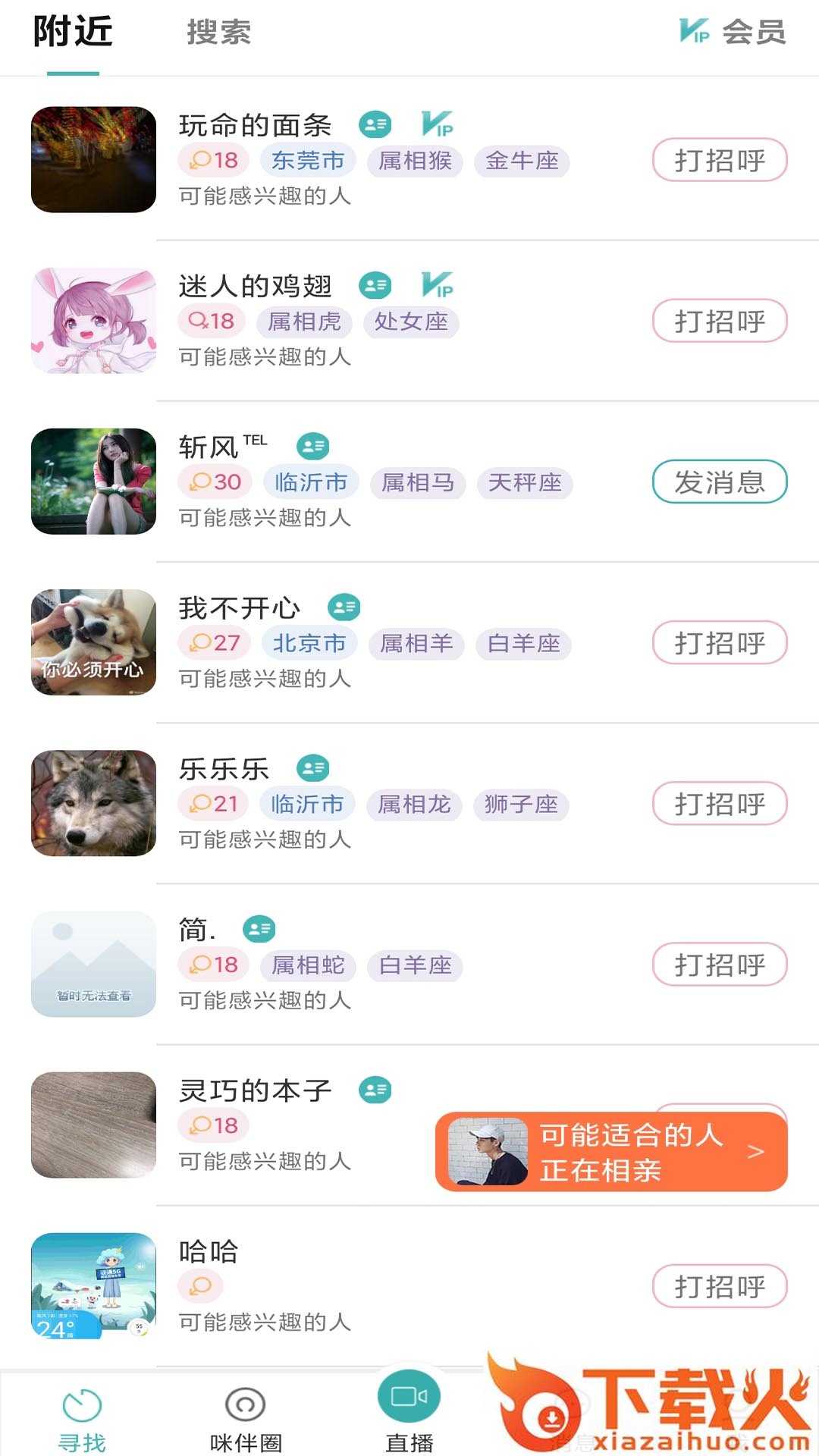This screenshot has height=1456, width=819.
Task: View 迷人的鸡翅's avatar
Action: (93, 321)
